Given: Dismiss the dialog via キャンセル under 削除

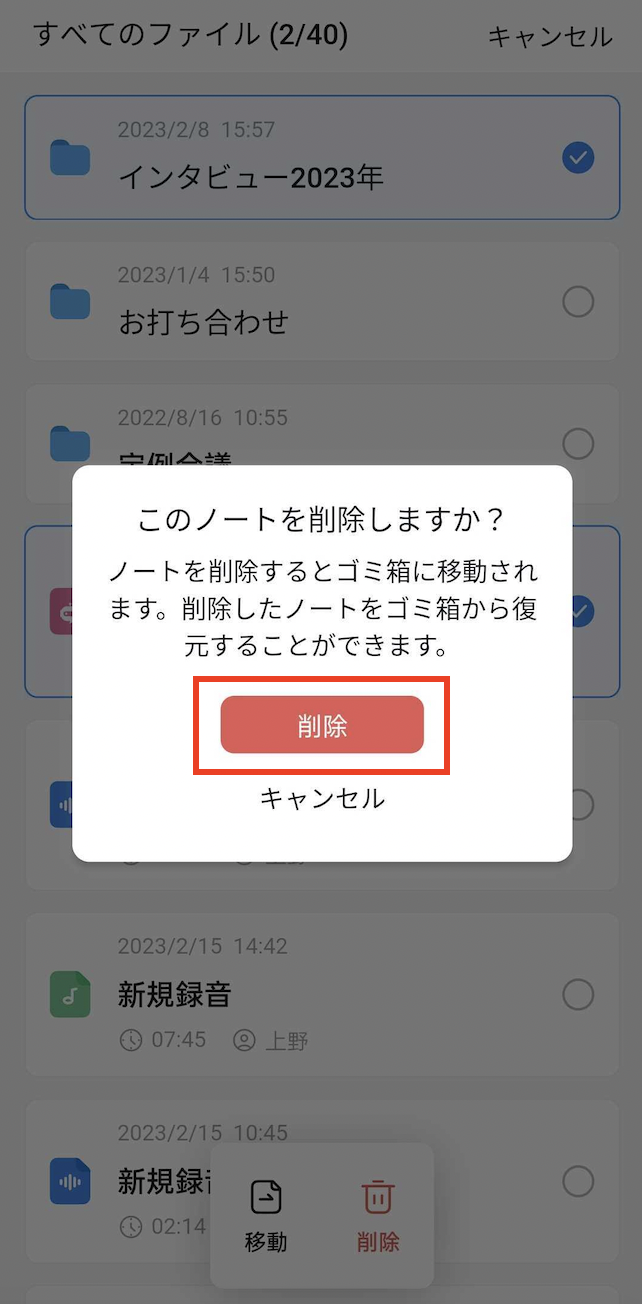Looking at the screenshot, I should click(x=322, y=798).
